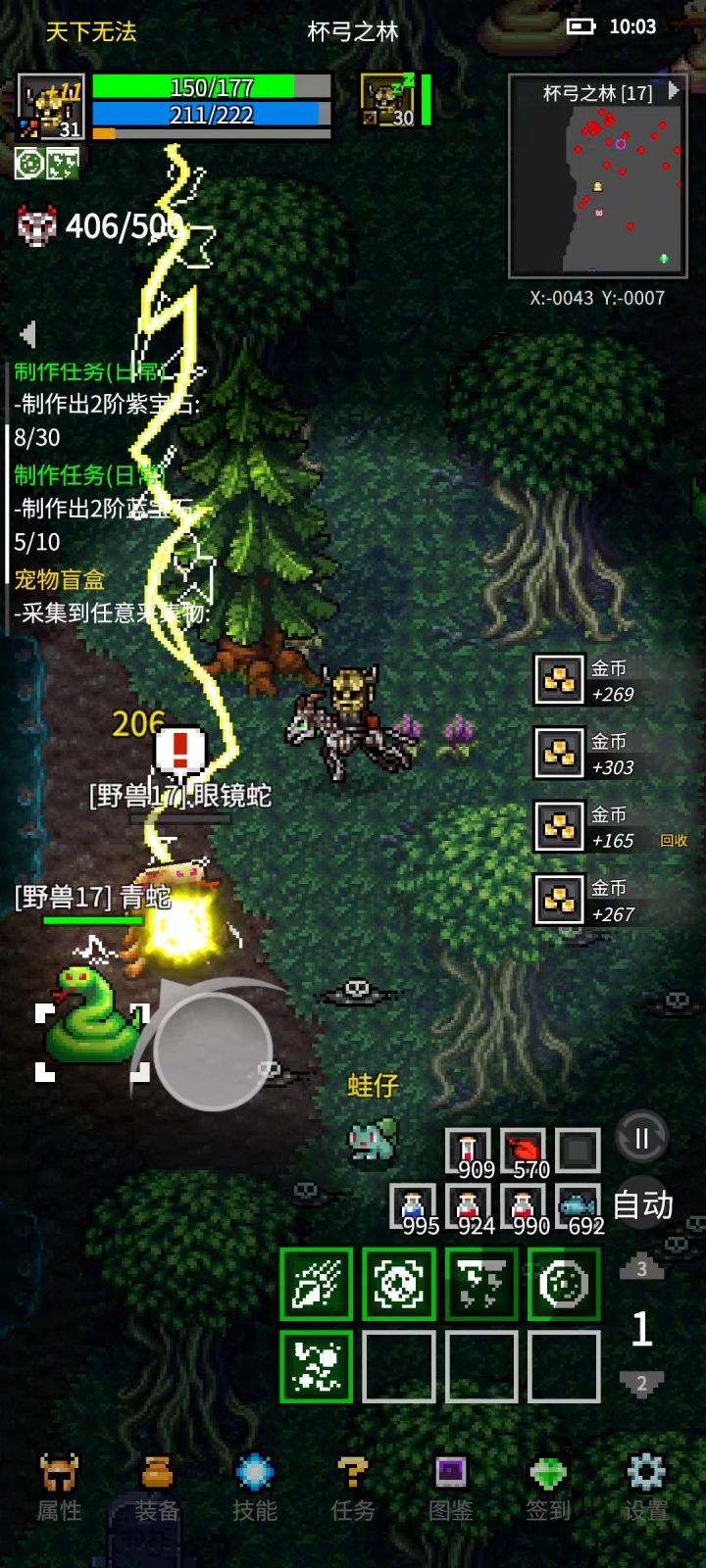This screenshot has width=706, height=1568.
Task: Switch to the 技能 skills tab
Action: click(x=255, y=1489)
